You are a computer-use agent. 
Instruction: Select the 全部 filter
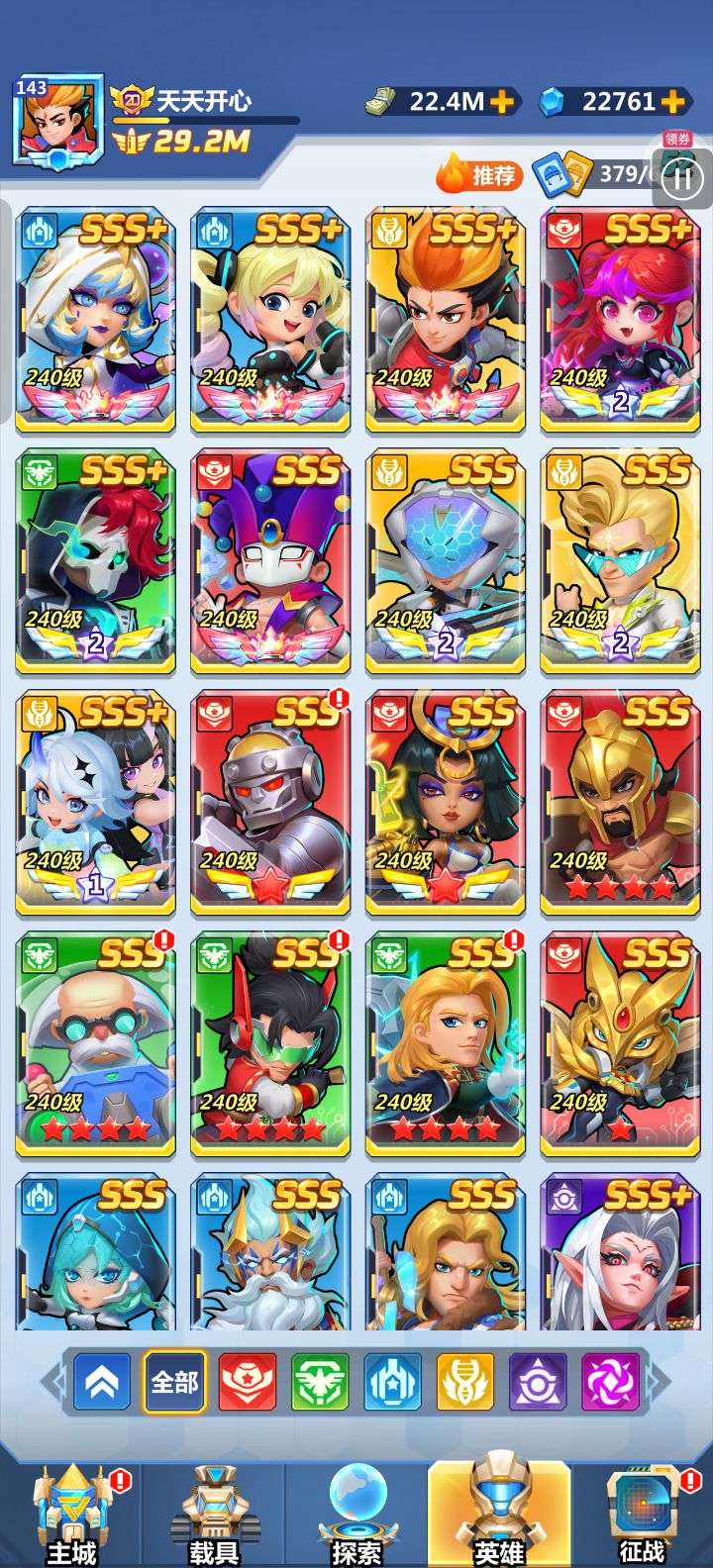click(x=174, y=1382)
